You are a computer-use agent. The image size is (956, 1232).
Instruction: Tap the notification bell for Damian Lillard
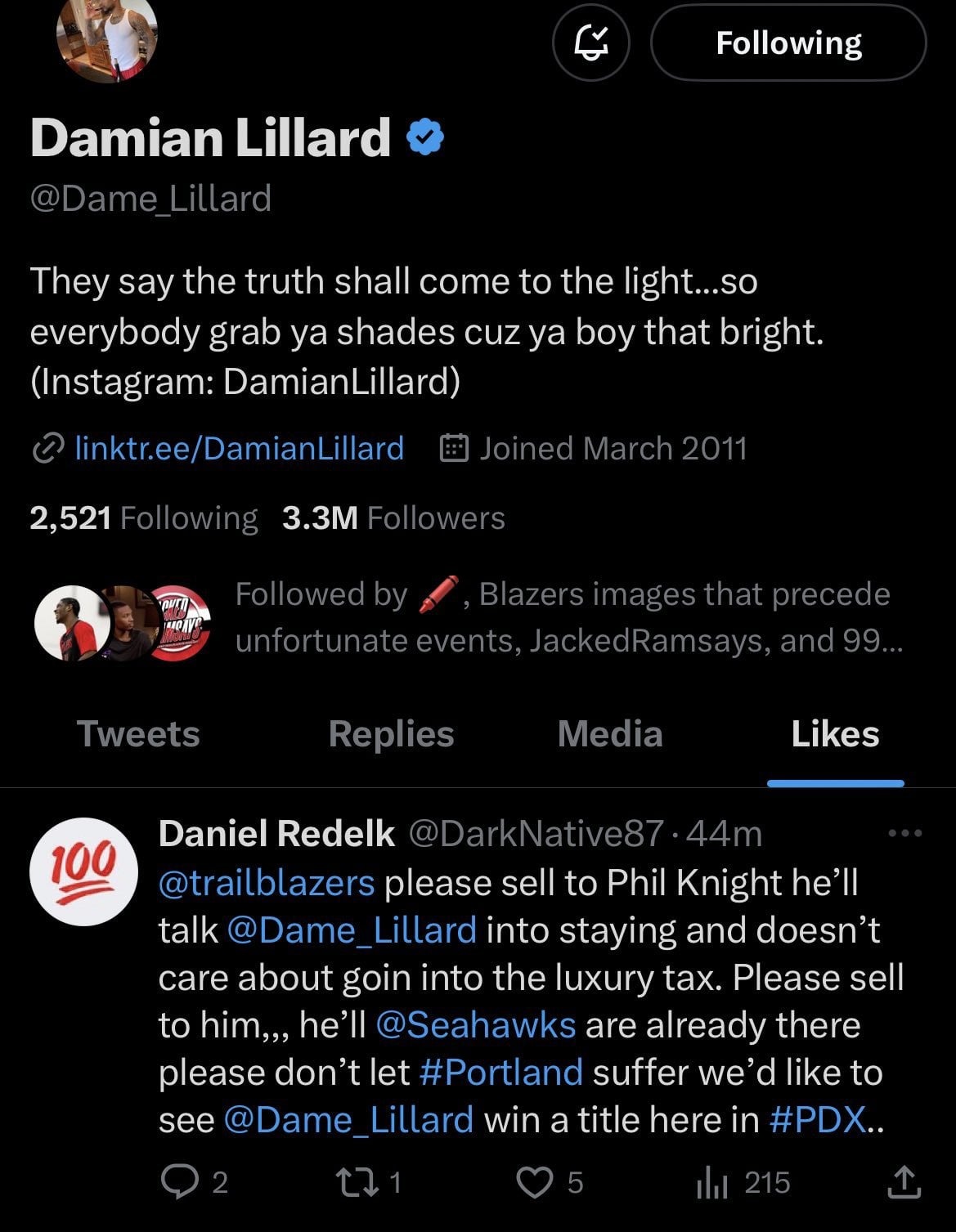591,43
